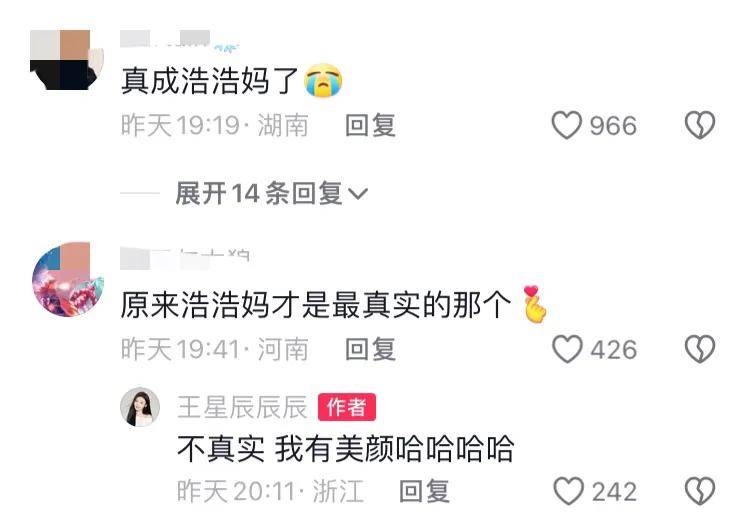Dislike the comment 真成浩浩妈了
The height and width of the screenshot is (516, 750).
pos(699,125)
